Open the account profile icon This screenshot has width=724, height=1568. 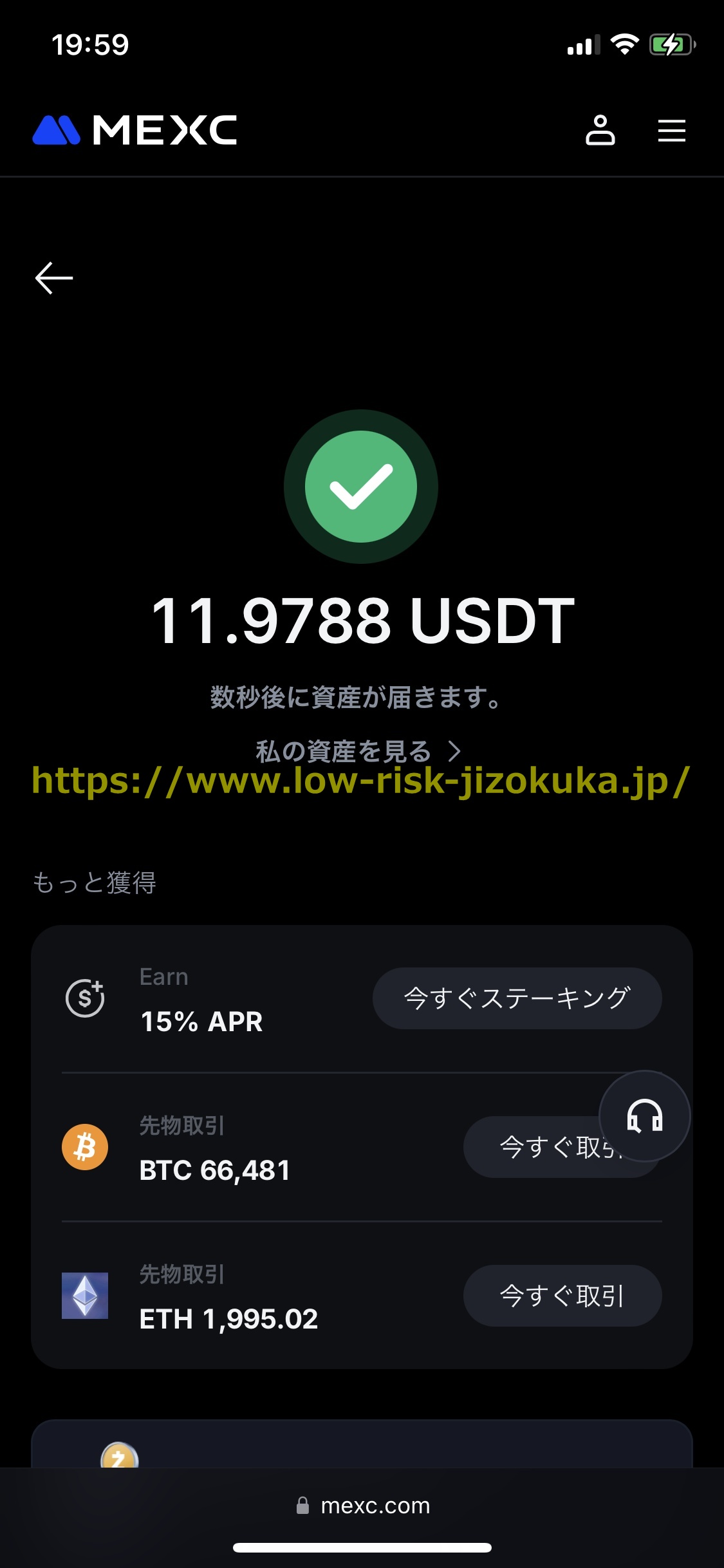pos(600,131)
